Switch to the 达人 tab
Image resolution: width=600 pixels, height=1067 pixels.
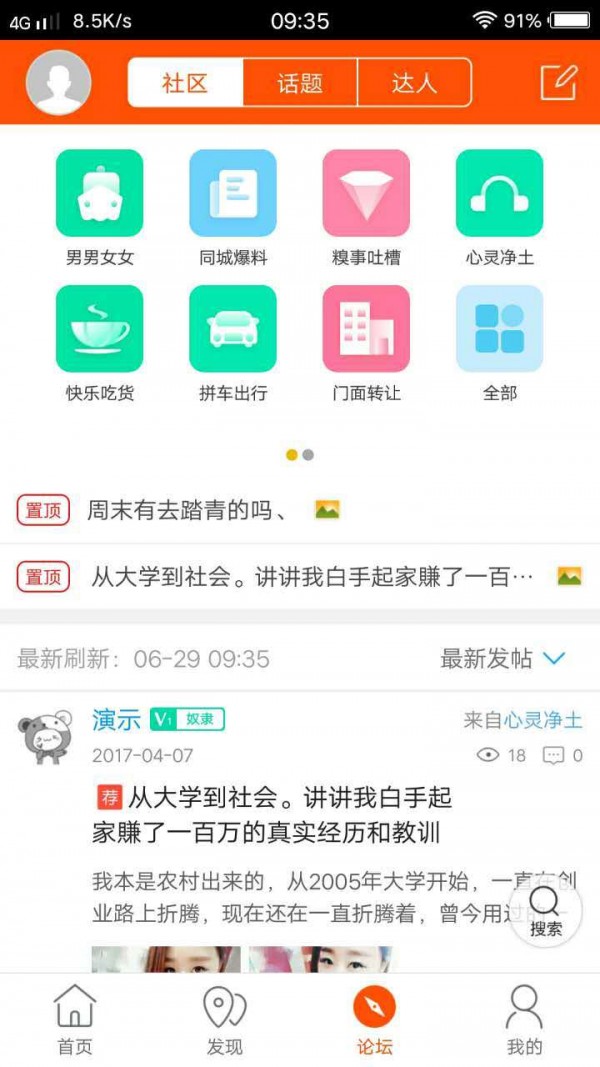point(414,83)
